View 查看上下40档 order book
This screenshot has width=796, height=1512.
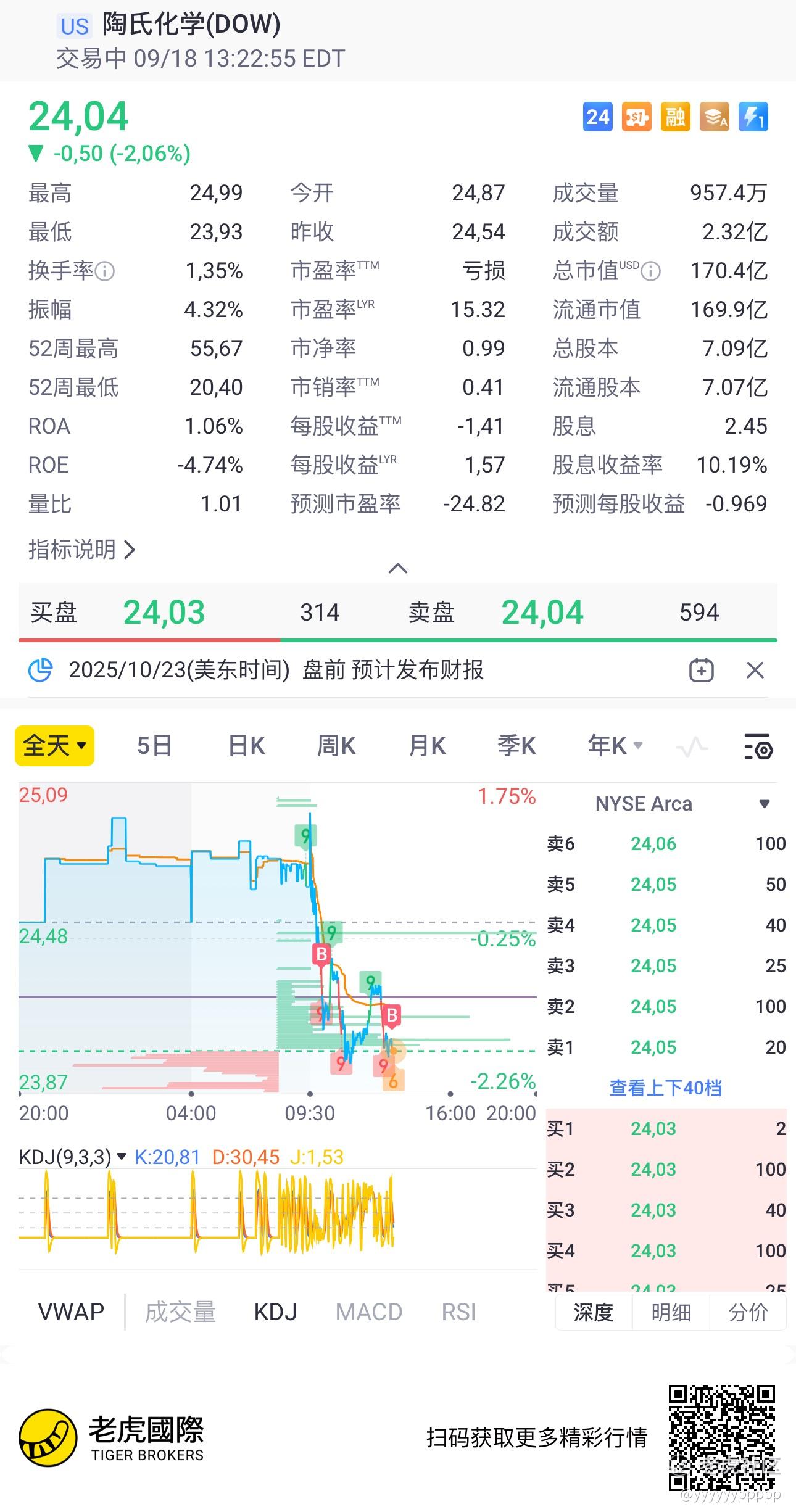(665, 1088)
